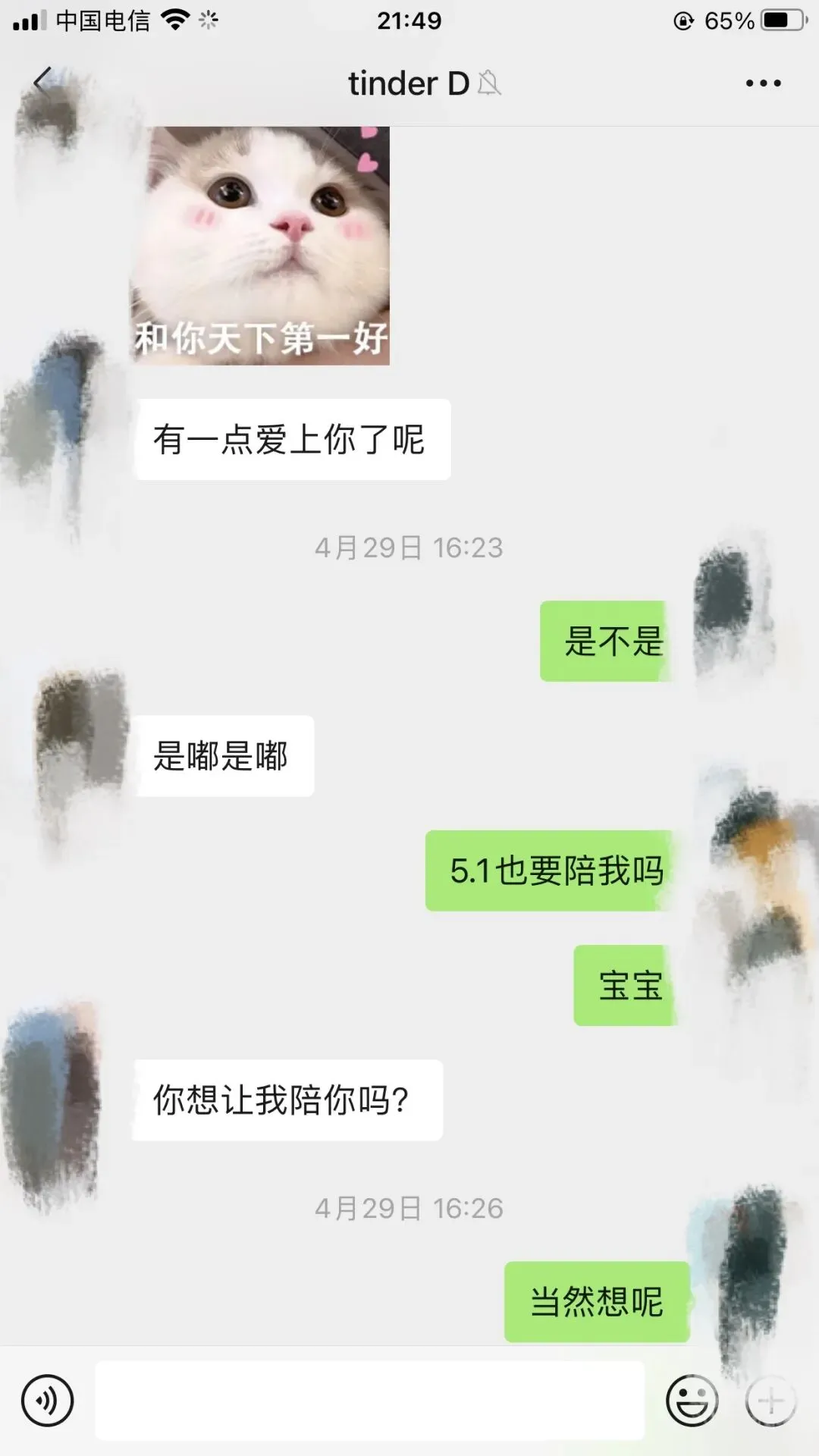Open the emoji sticker panel

point(692,1401)
